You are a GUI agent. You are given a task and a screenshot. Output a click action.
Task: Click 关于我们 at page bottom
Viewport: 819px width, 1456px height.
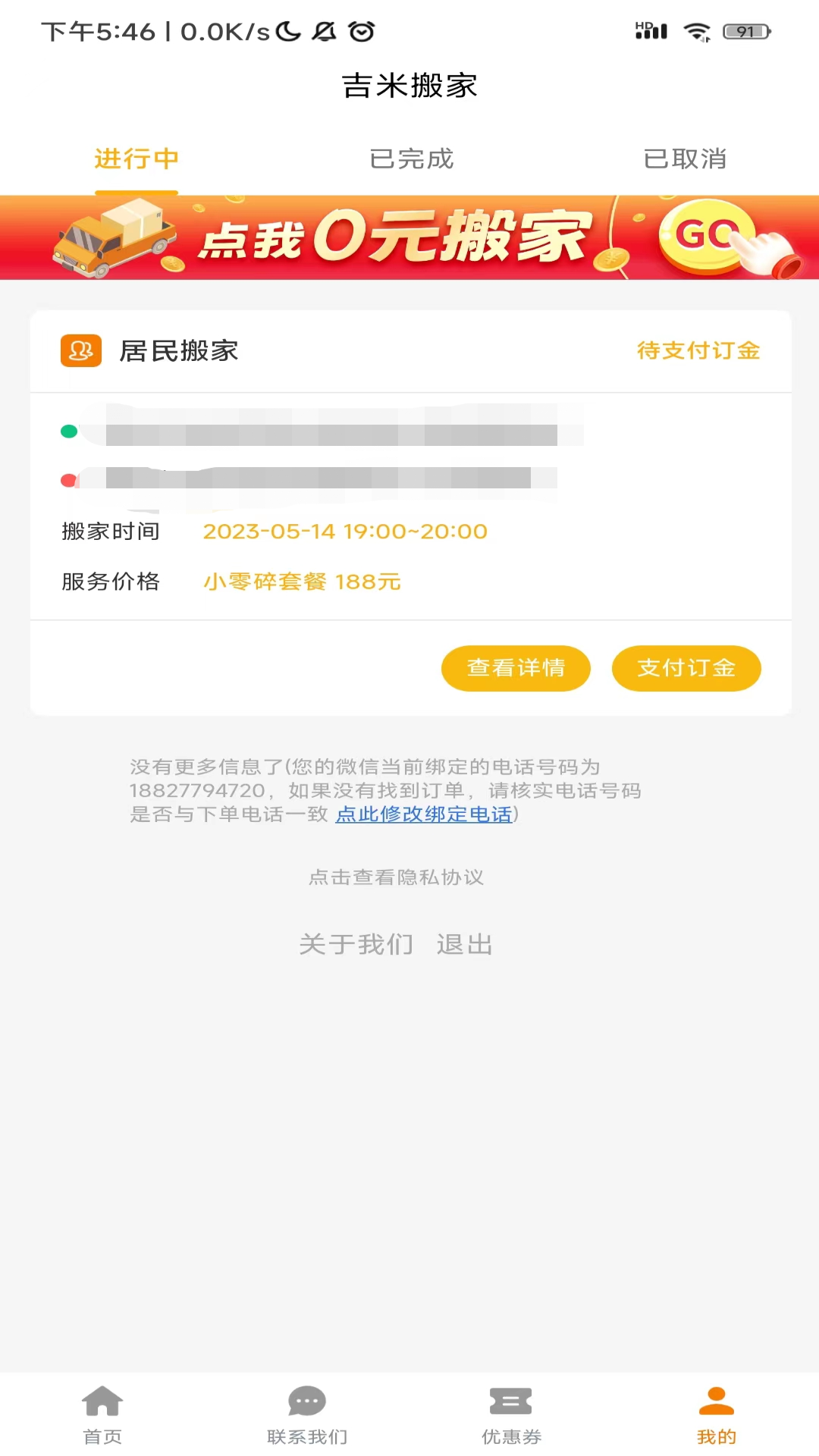(356, 944)
